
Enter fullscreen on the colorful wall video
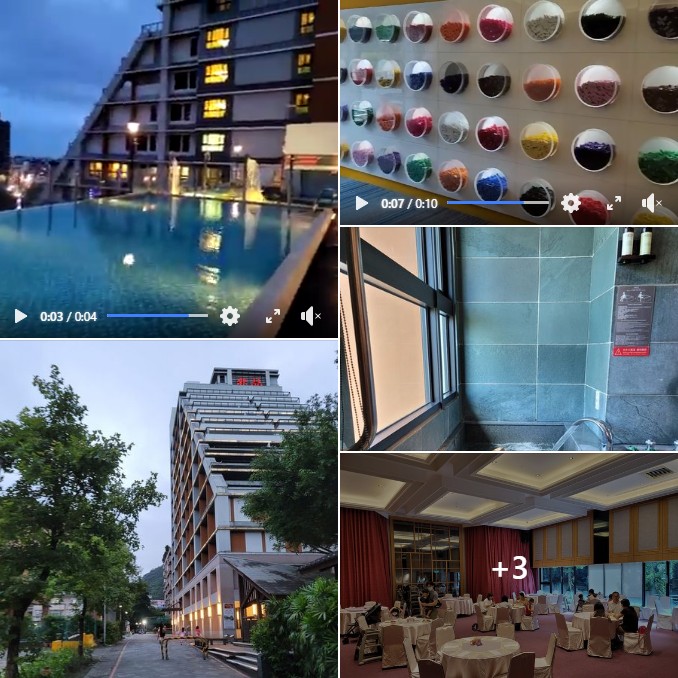pyautogui.click(x=614, y=203)
